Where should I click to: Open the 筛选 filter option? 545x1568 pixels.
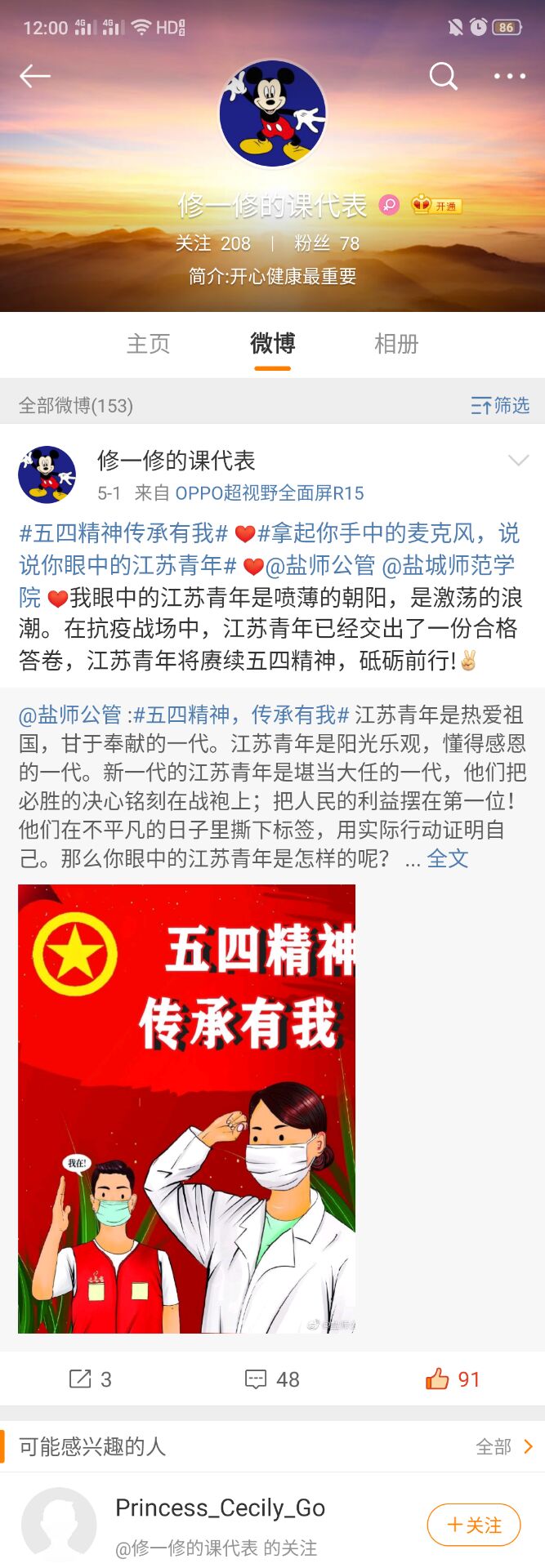tap(500, 405)
